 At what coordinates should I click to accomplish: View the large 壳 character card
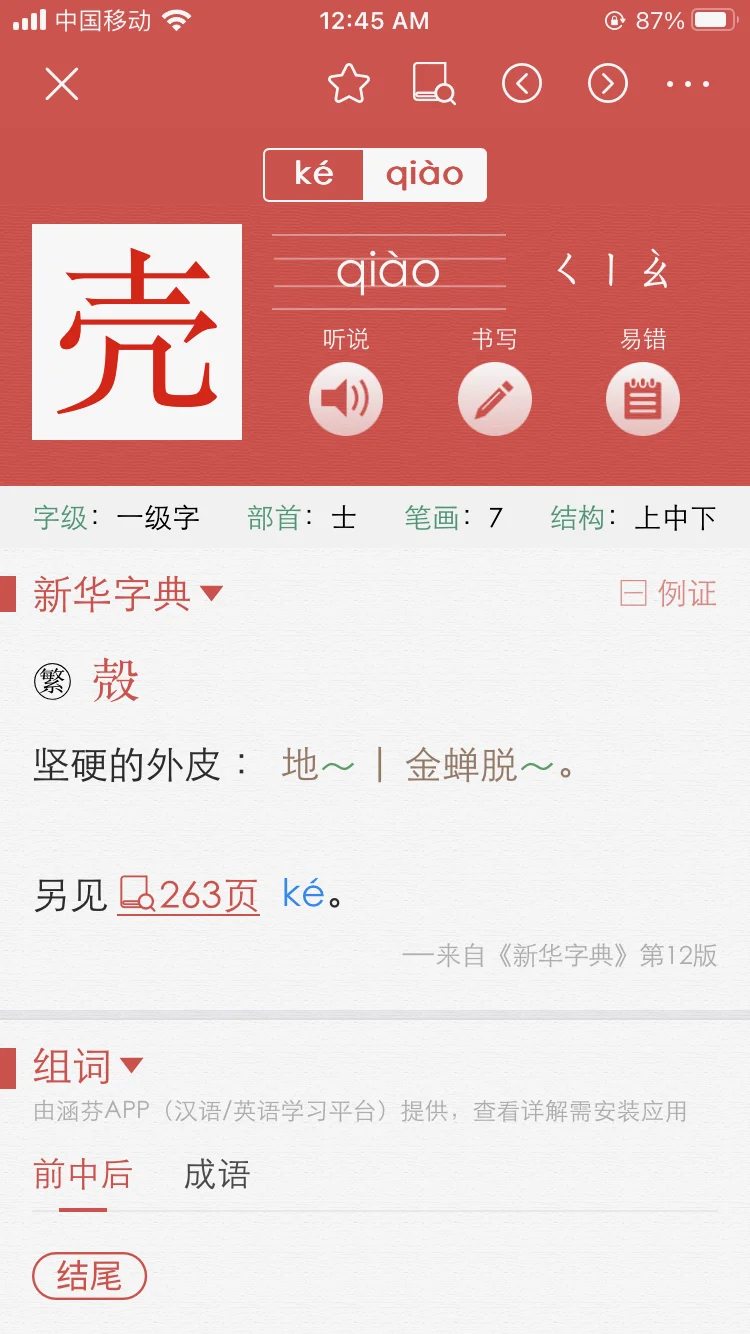pos(137,332)
